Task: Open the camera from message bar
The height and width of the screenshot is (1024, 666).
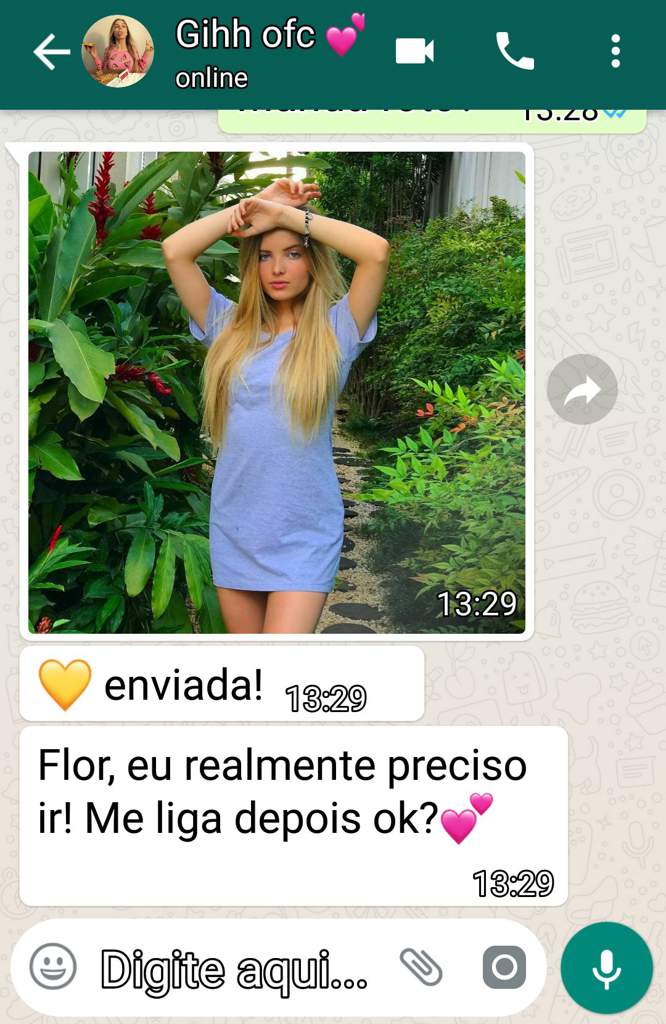Action: pyautogui.click(x=504, y=967)
